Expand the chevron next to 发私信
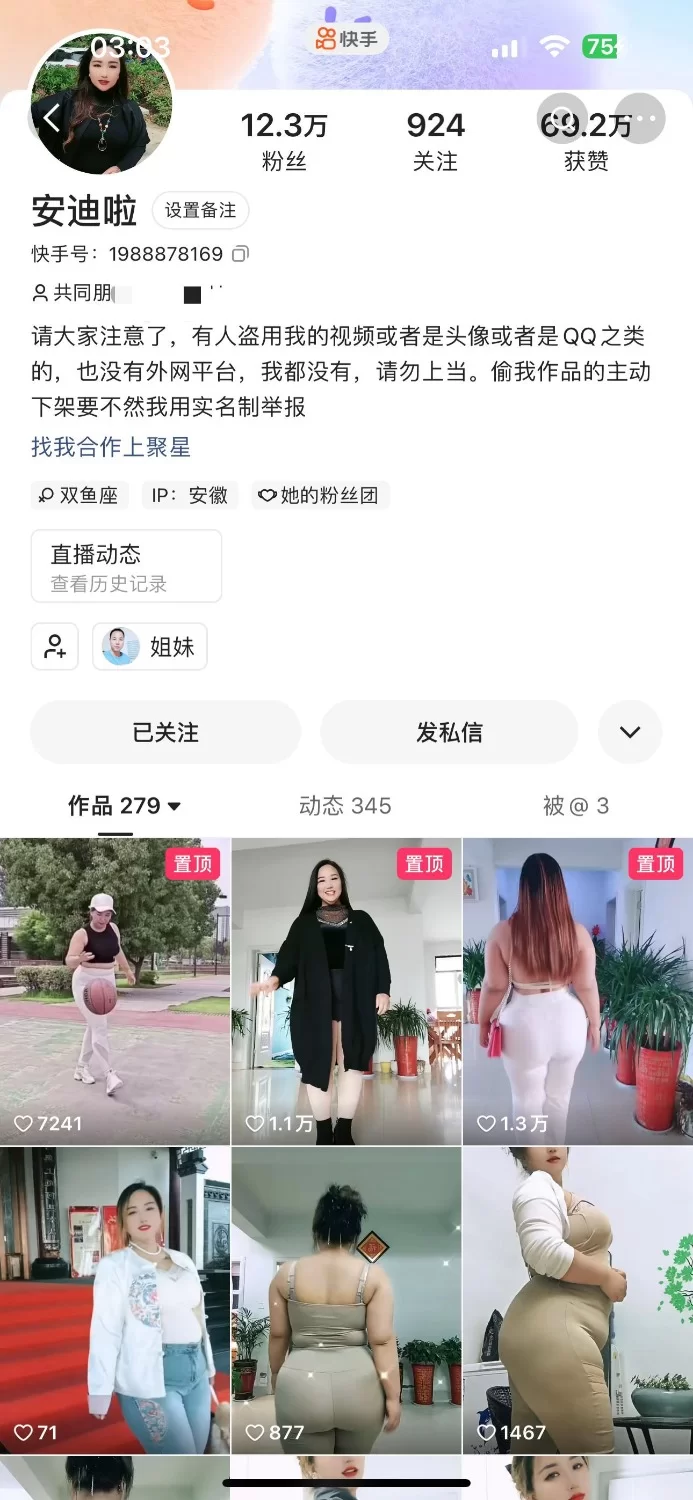Image resolution: width=693 pixels, height=1500 pixels. point(630,732)
